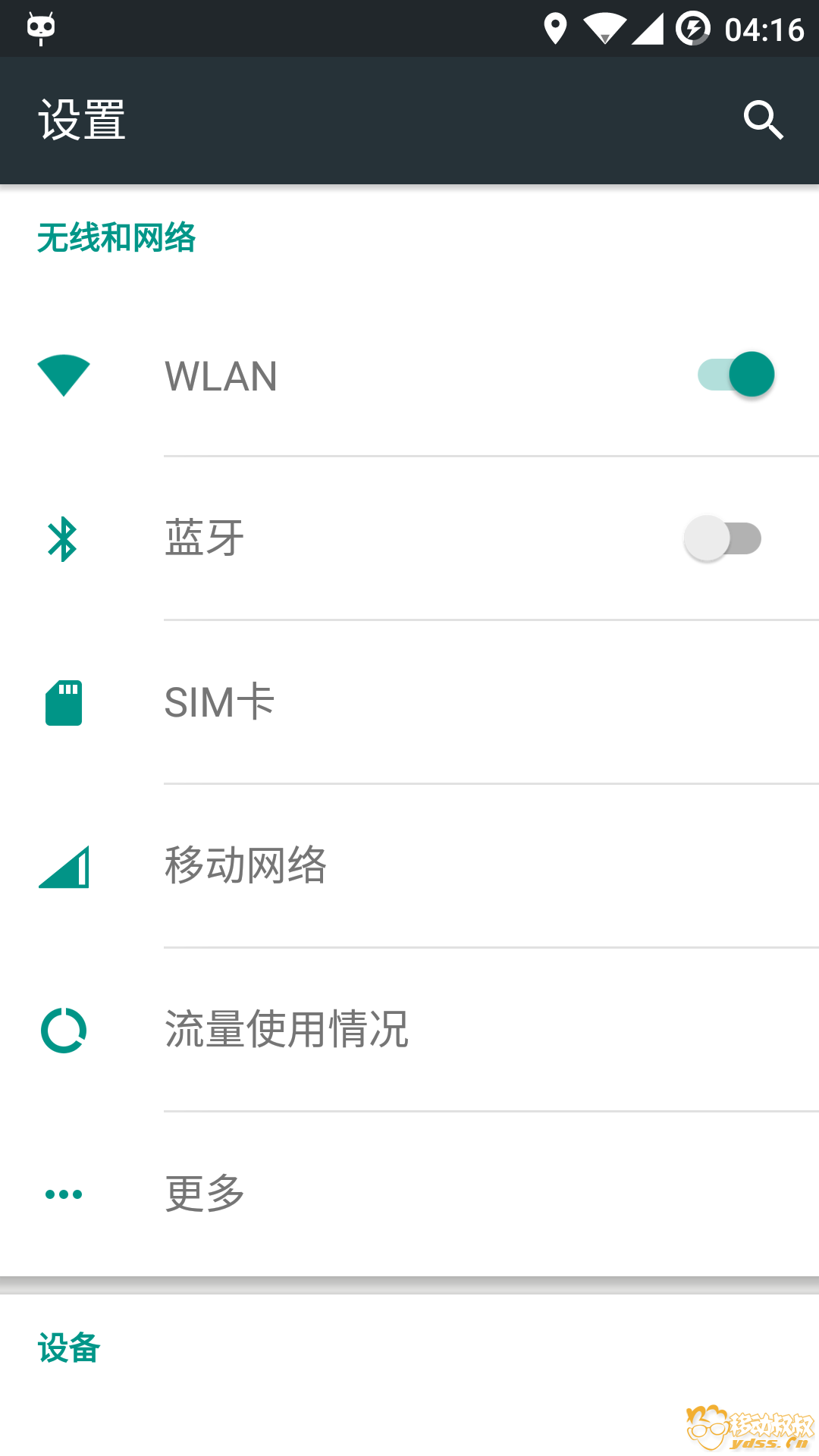Enable the 蓝牙 switch
Screen dimensions: 819x1456
coord(723,538)
